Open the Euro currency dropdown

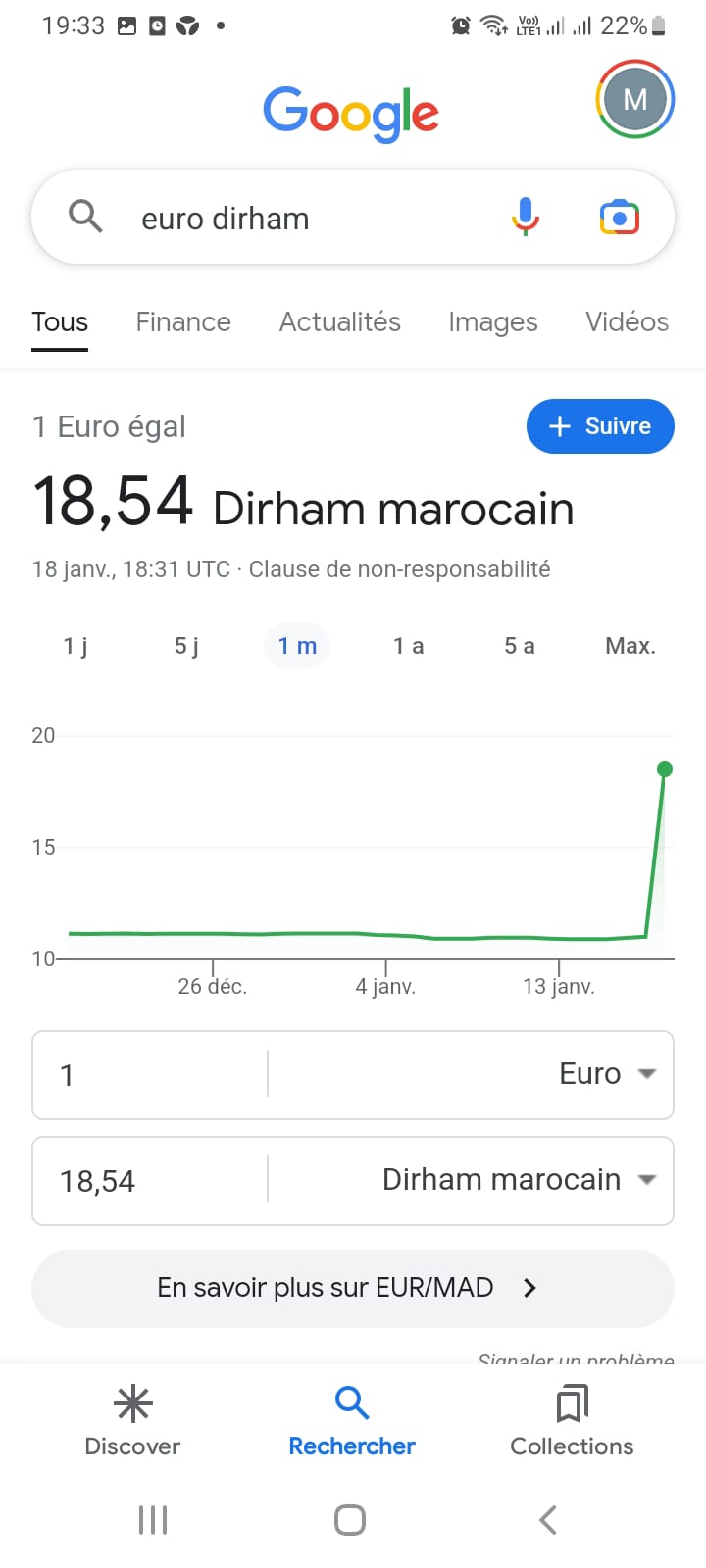(606, 1074)
